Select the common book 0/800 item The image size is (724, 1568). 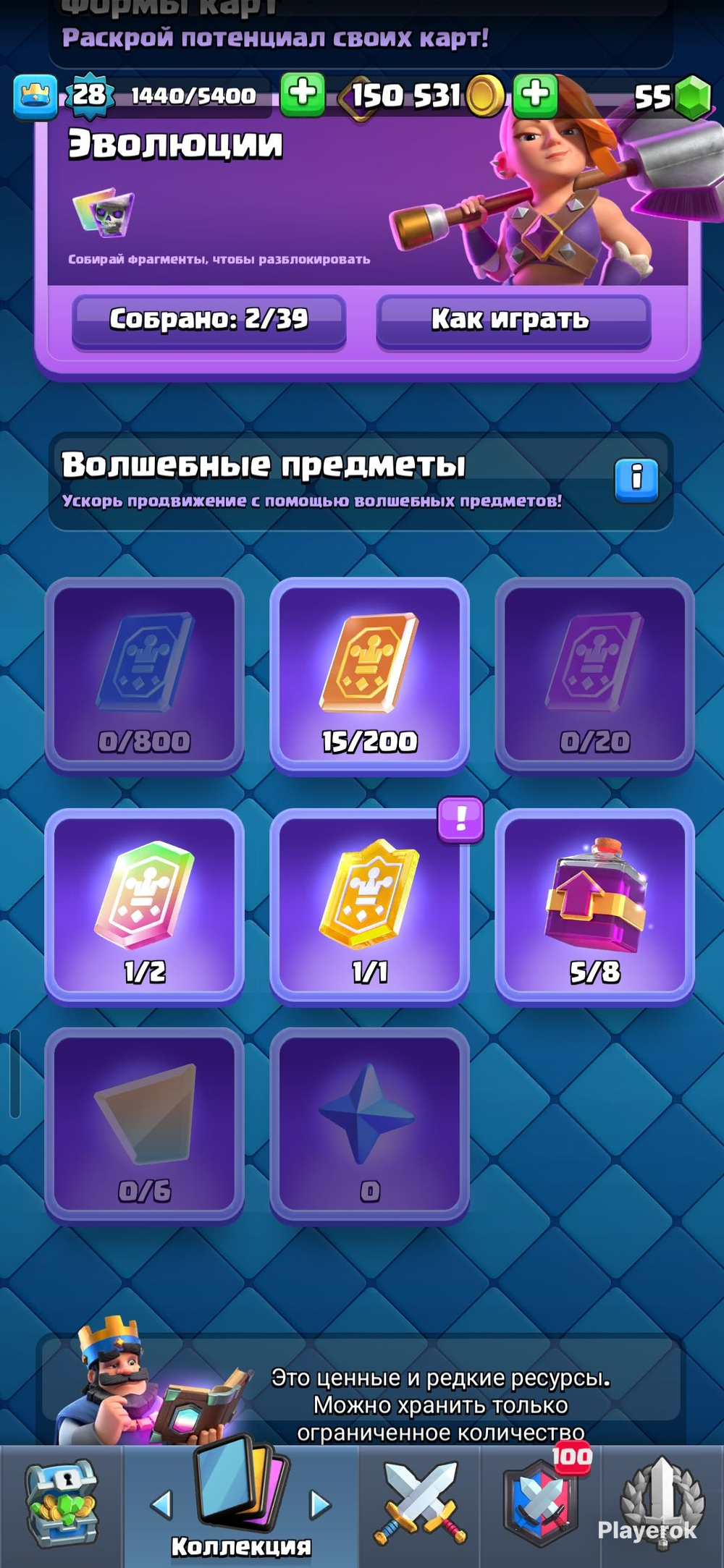[x=144, y=676]
